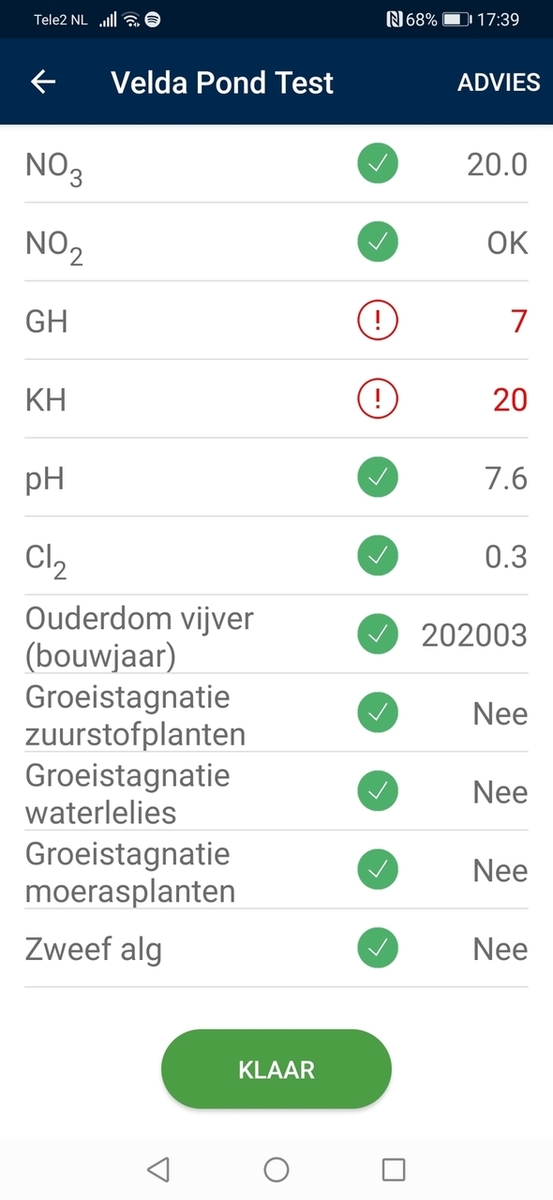Open the Groeistagnatie moerasplanten row
553x1200 pixels.
[x=276, y=870]
